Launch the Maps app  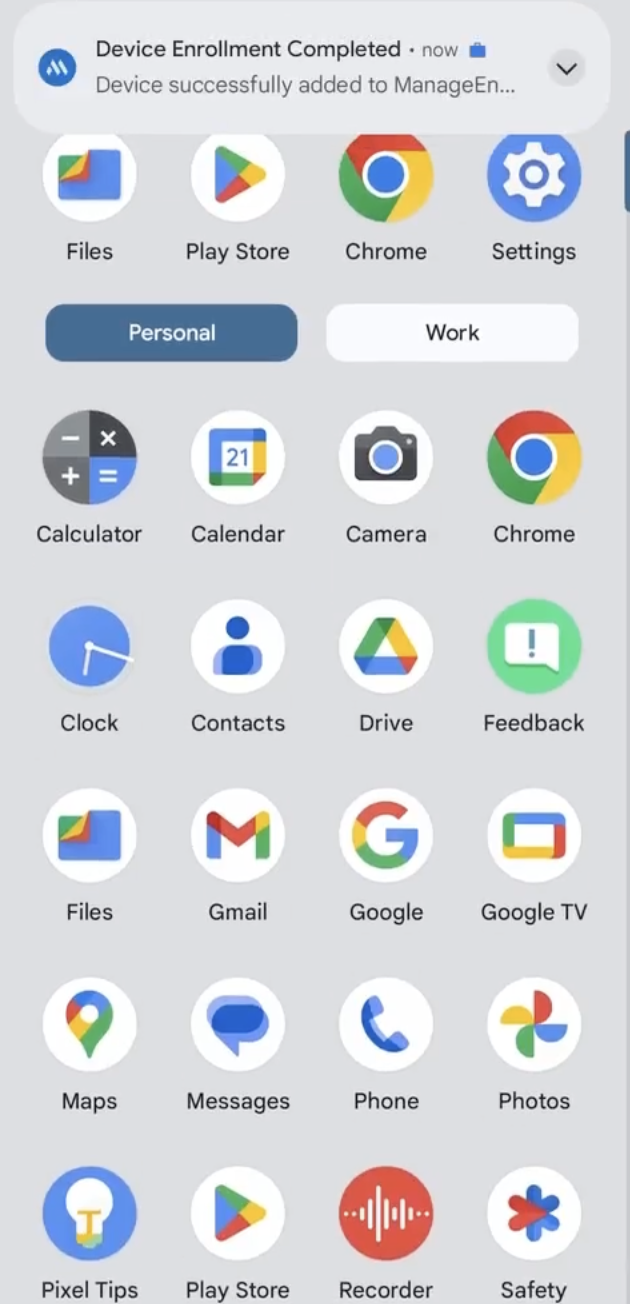tap(89, 1025)
